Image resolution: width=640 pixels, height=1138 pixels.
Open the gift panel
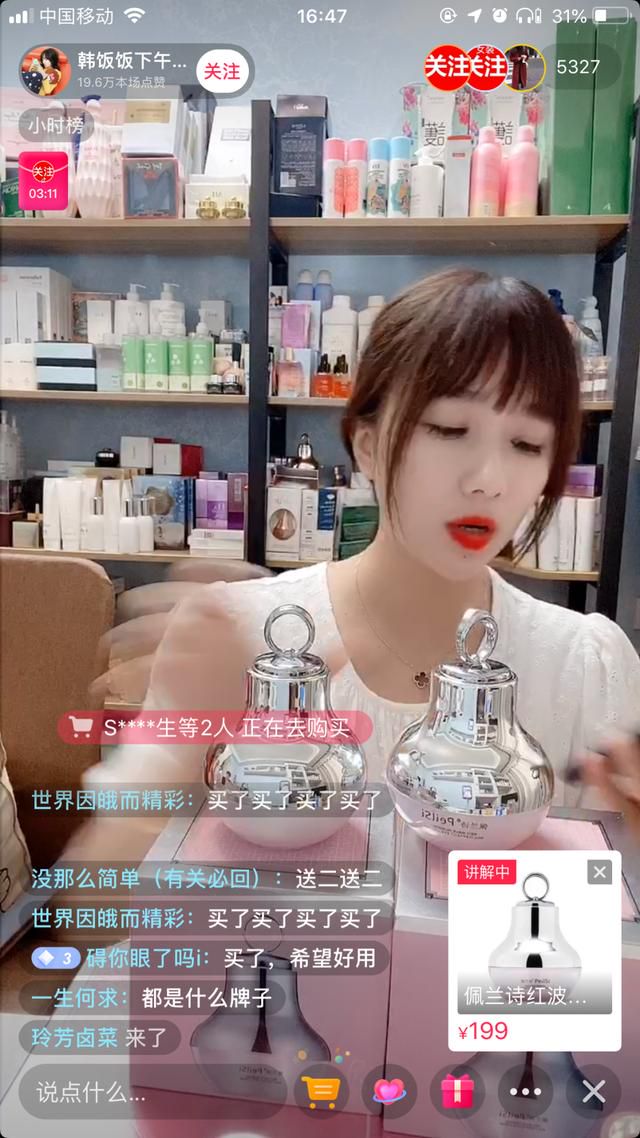457,1091
